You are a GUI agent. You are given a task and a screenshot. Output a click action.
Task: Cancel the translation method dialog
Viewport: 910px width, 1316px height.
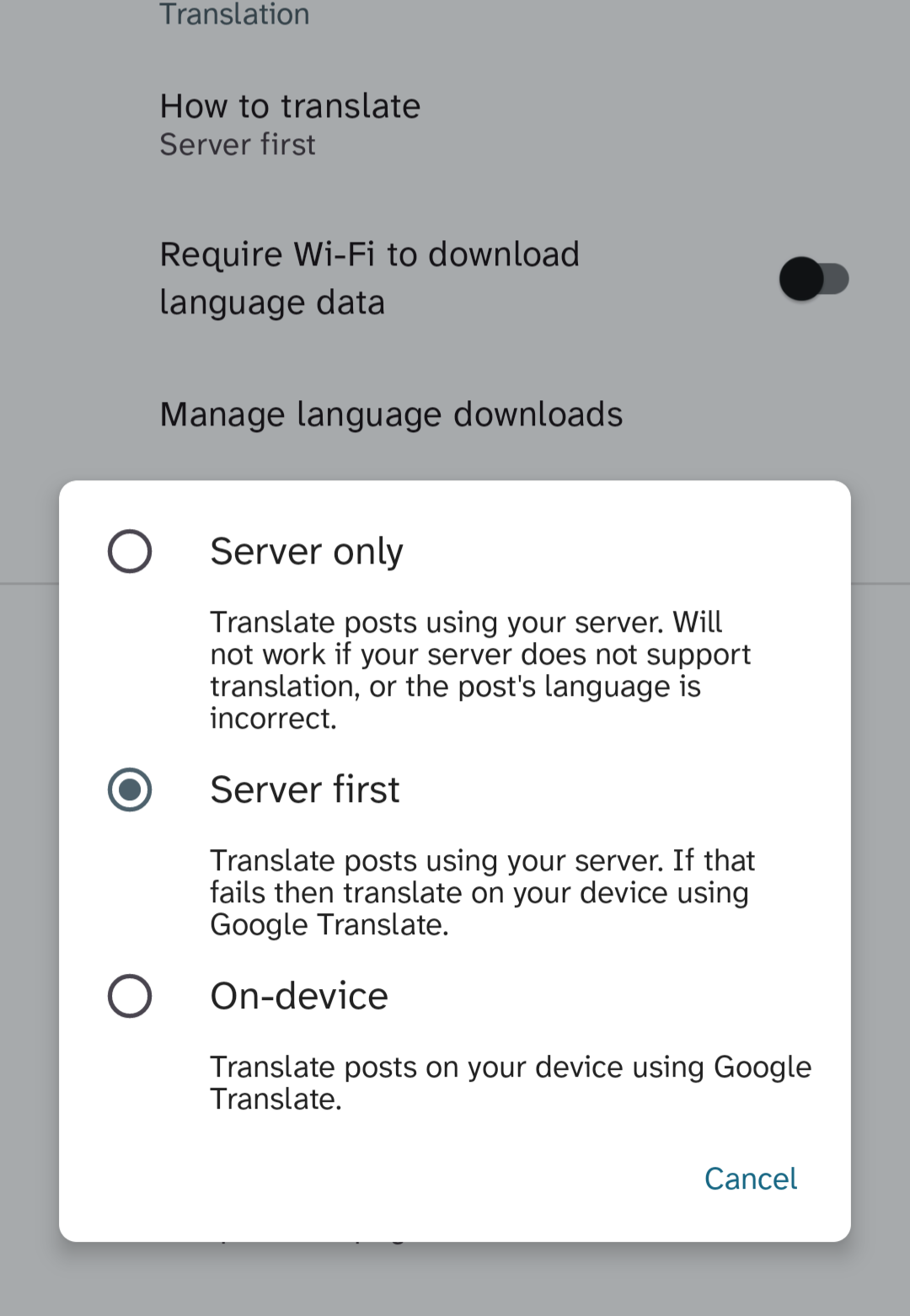pos(750,1179)
